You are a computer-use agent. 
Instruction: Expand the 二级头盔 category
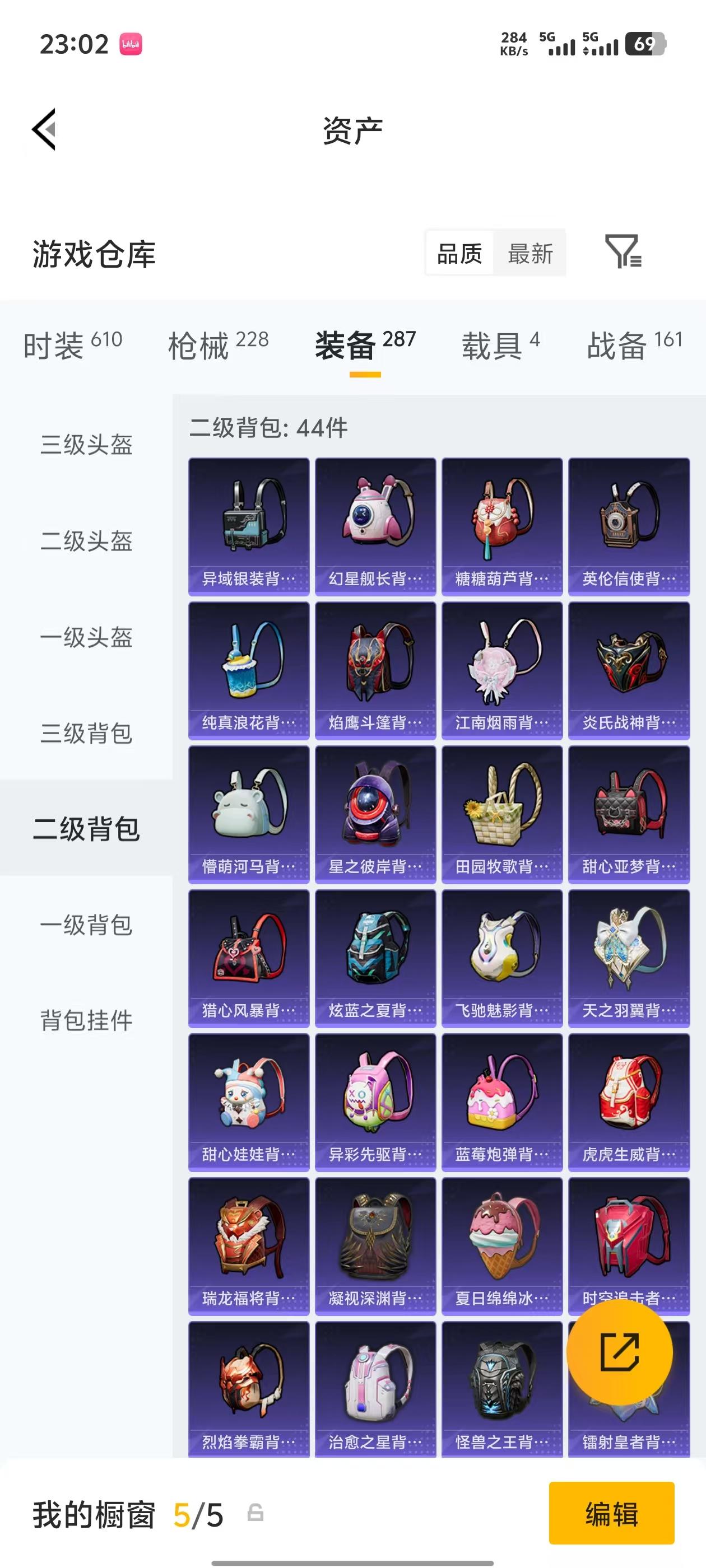point(86,542)
